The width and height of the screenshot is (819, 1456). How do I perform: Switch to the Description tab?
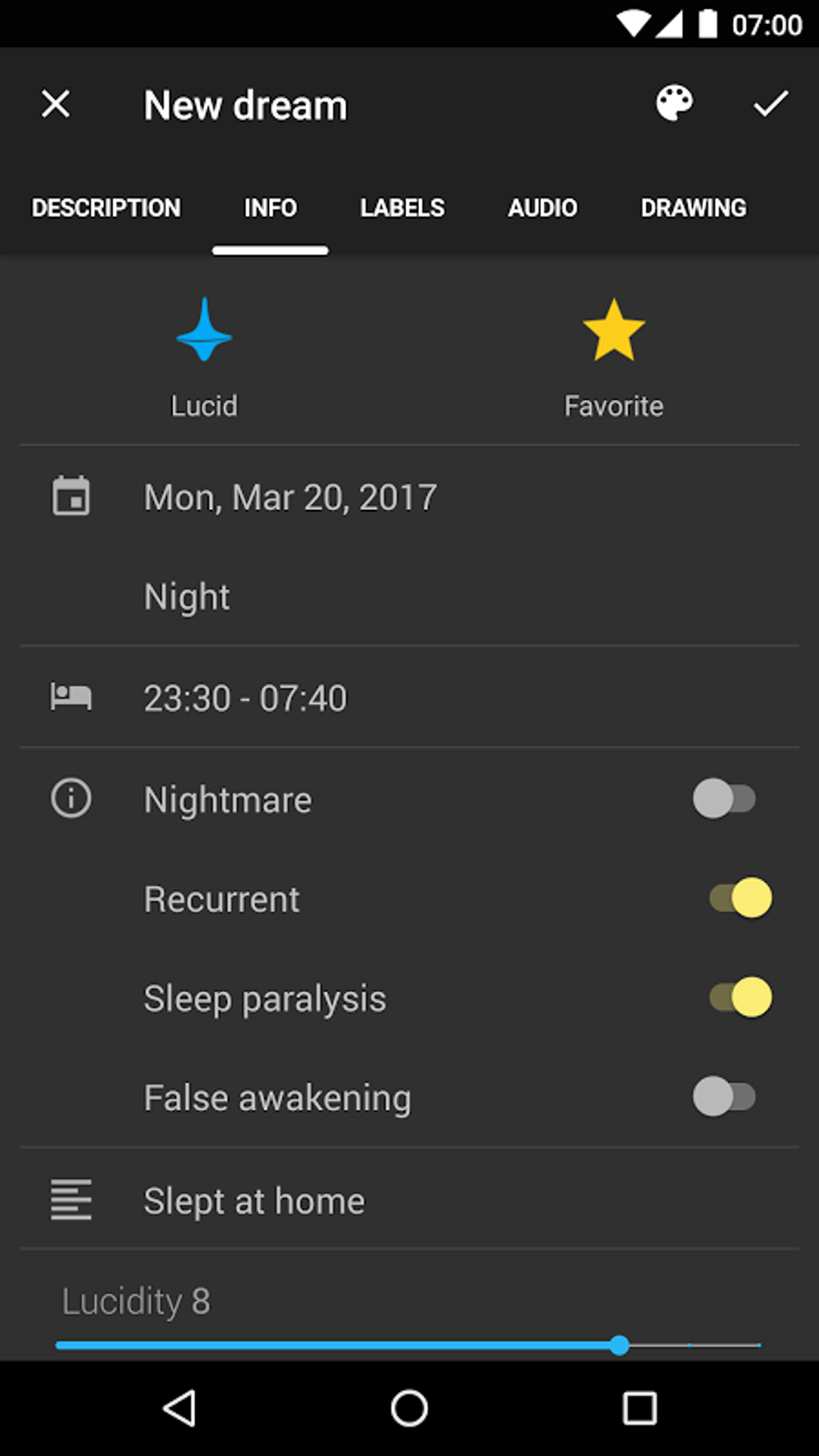pyautogui.click(x=106, y=208)
